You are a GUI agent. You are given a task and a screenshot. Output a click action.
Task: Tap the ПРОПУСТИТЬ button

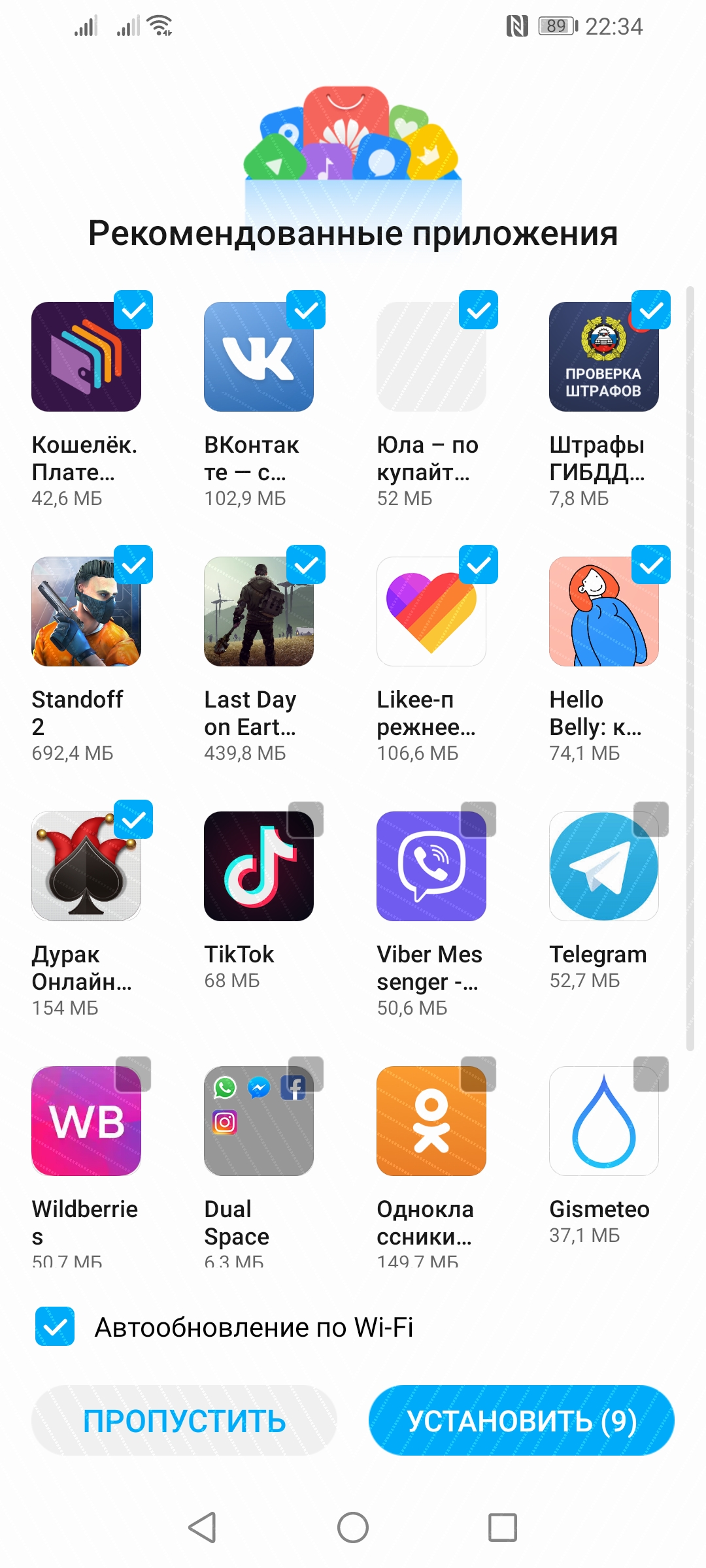click(x=184, y=1420)
